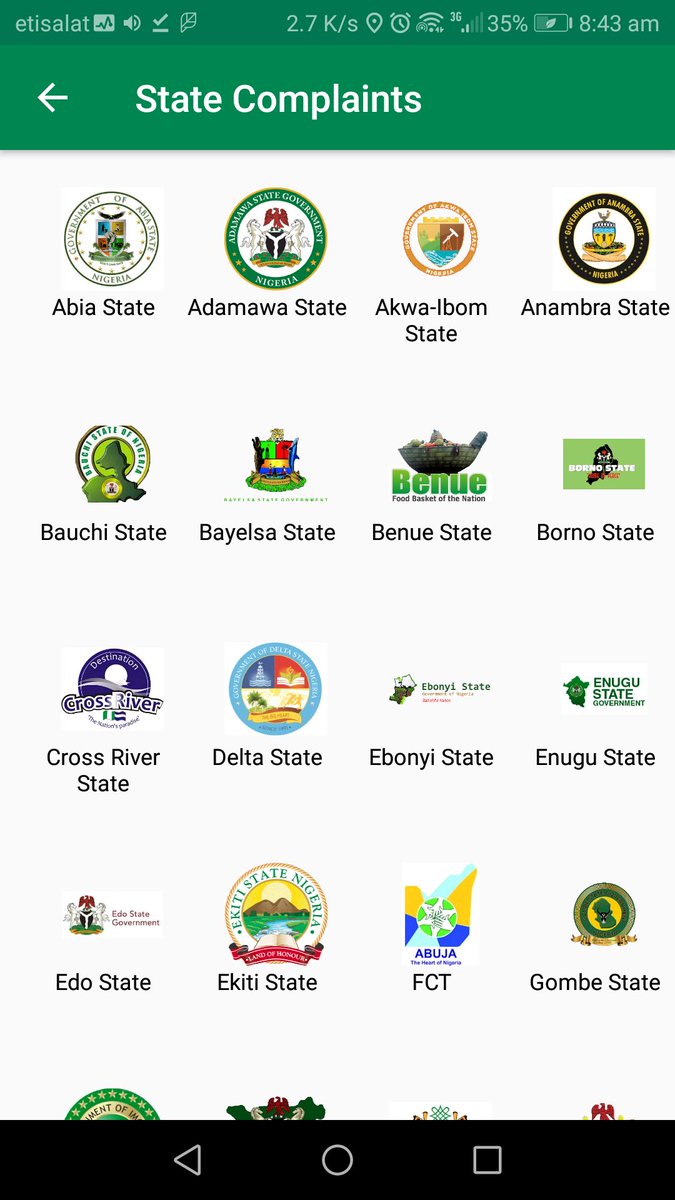
Task: Choose Akwa-Ibom State
Action: tap(432, 240)
